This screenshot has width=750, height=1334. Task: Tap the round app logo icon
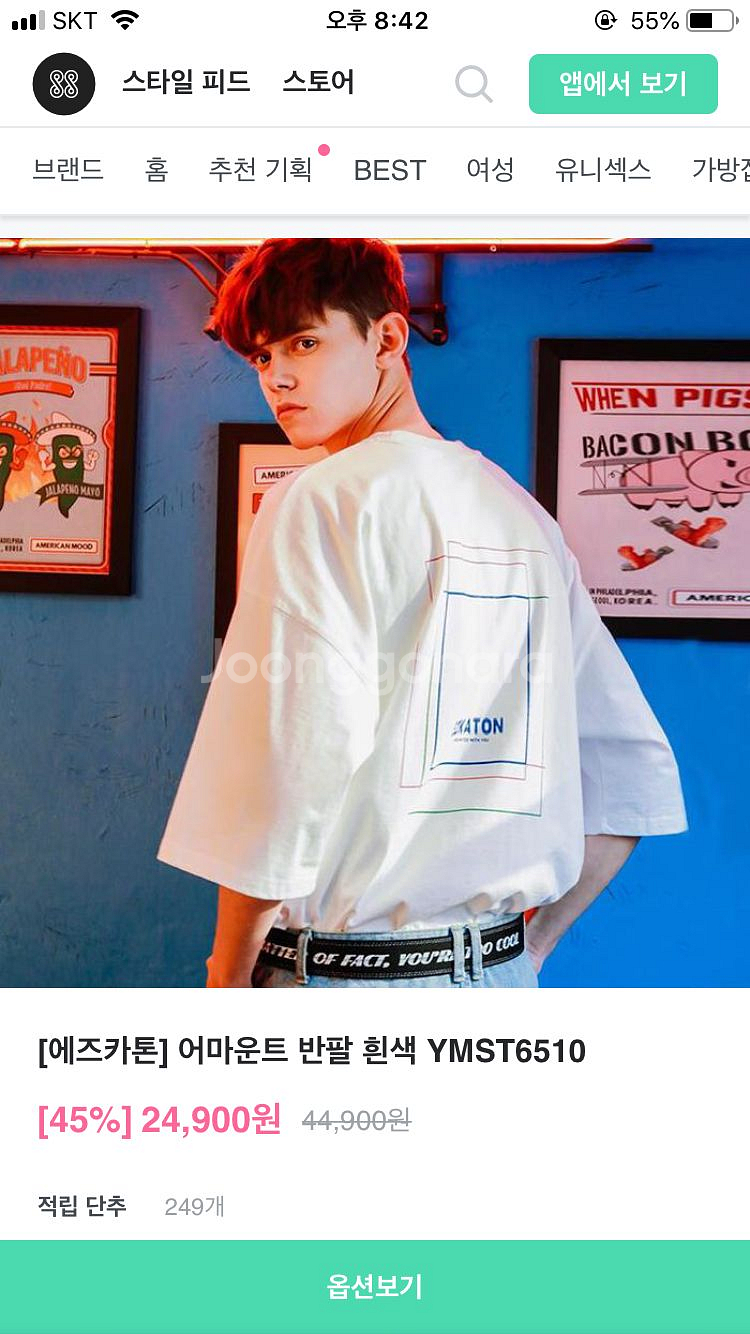tap(64, 84)
